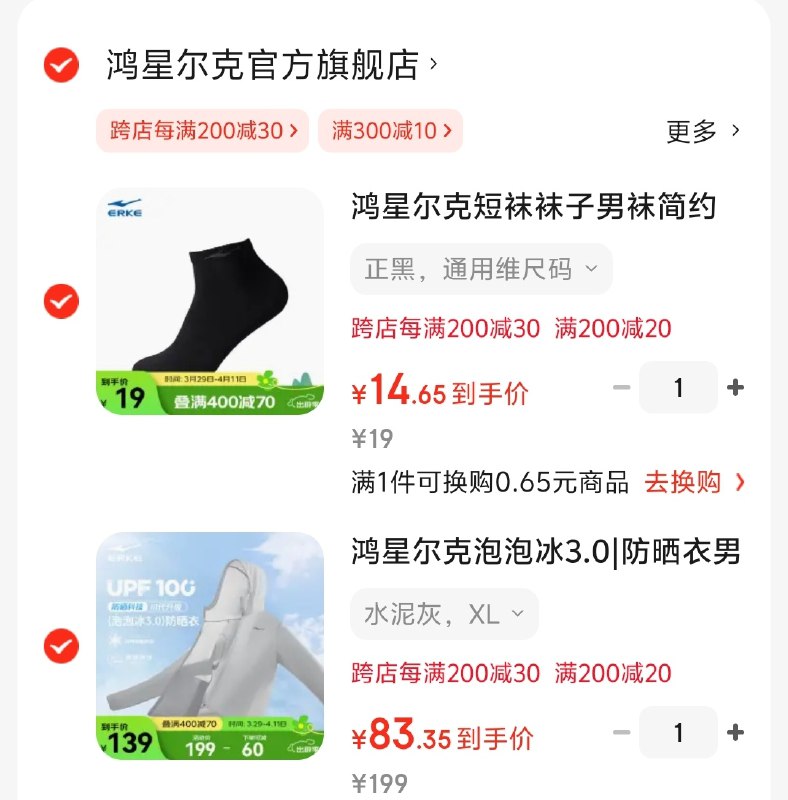Tap the socks quantity field

[x=678, y=388]
